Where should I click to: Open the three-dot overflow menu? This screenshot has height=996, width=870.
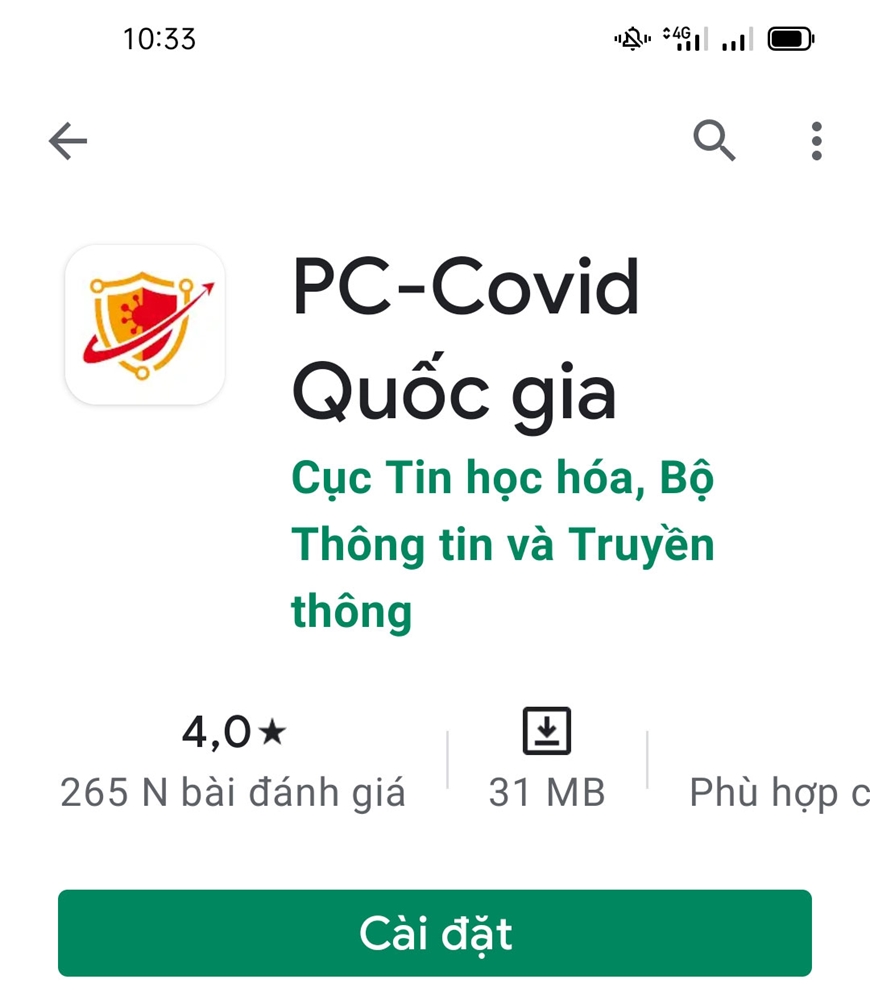tap(816, 141)
